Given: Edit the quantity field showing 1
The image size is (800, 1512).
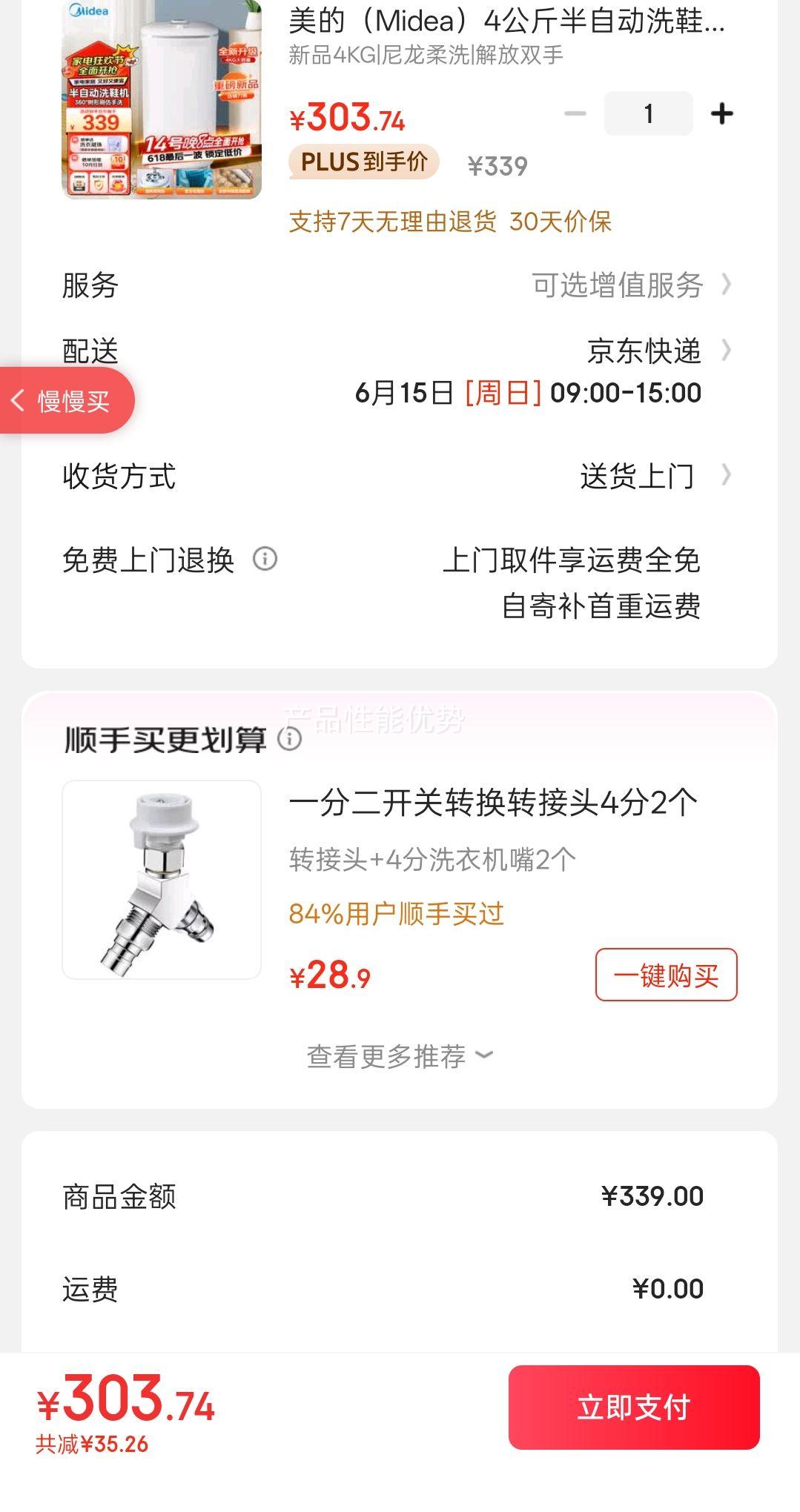Looking at the screenshot, I should pyautogui.click(x=648, y=114).
